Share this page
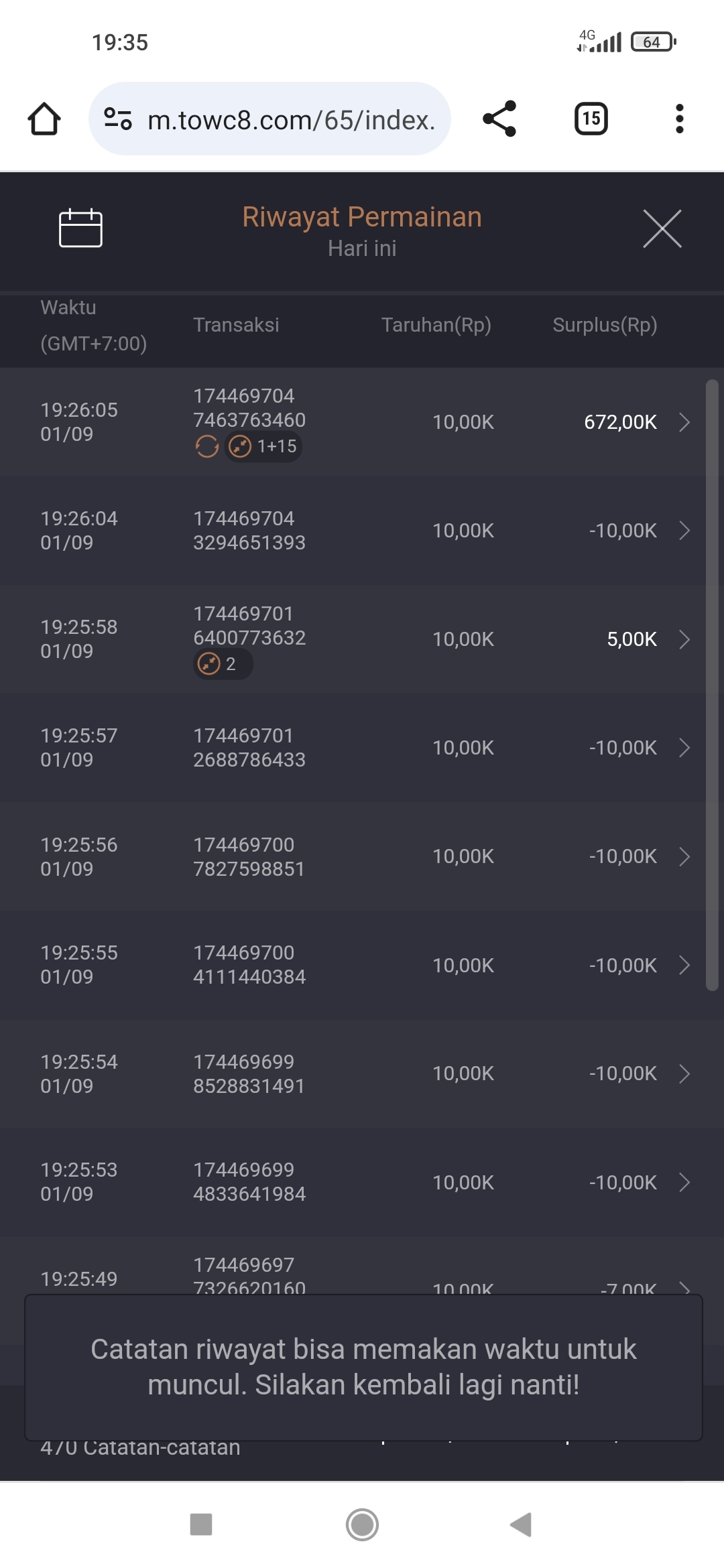 pyautogui.click(x=499, y=119)
